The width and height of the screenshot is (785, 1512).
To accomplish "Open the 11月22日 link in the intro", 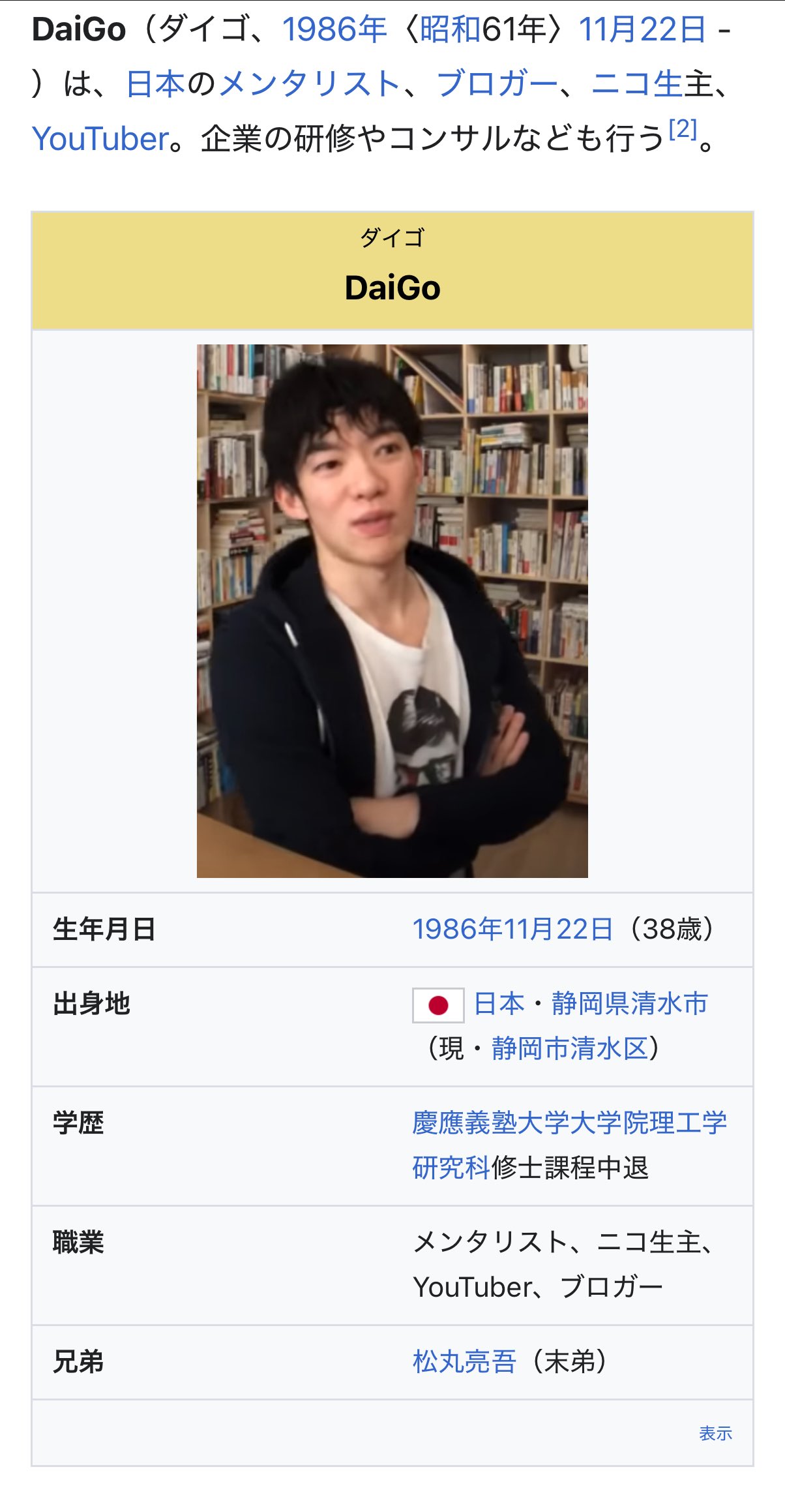I will tap(642, 30).
